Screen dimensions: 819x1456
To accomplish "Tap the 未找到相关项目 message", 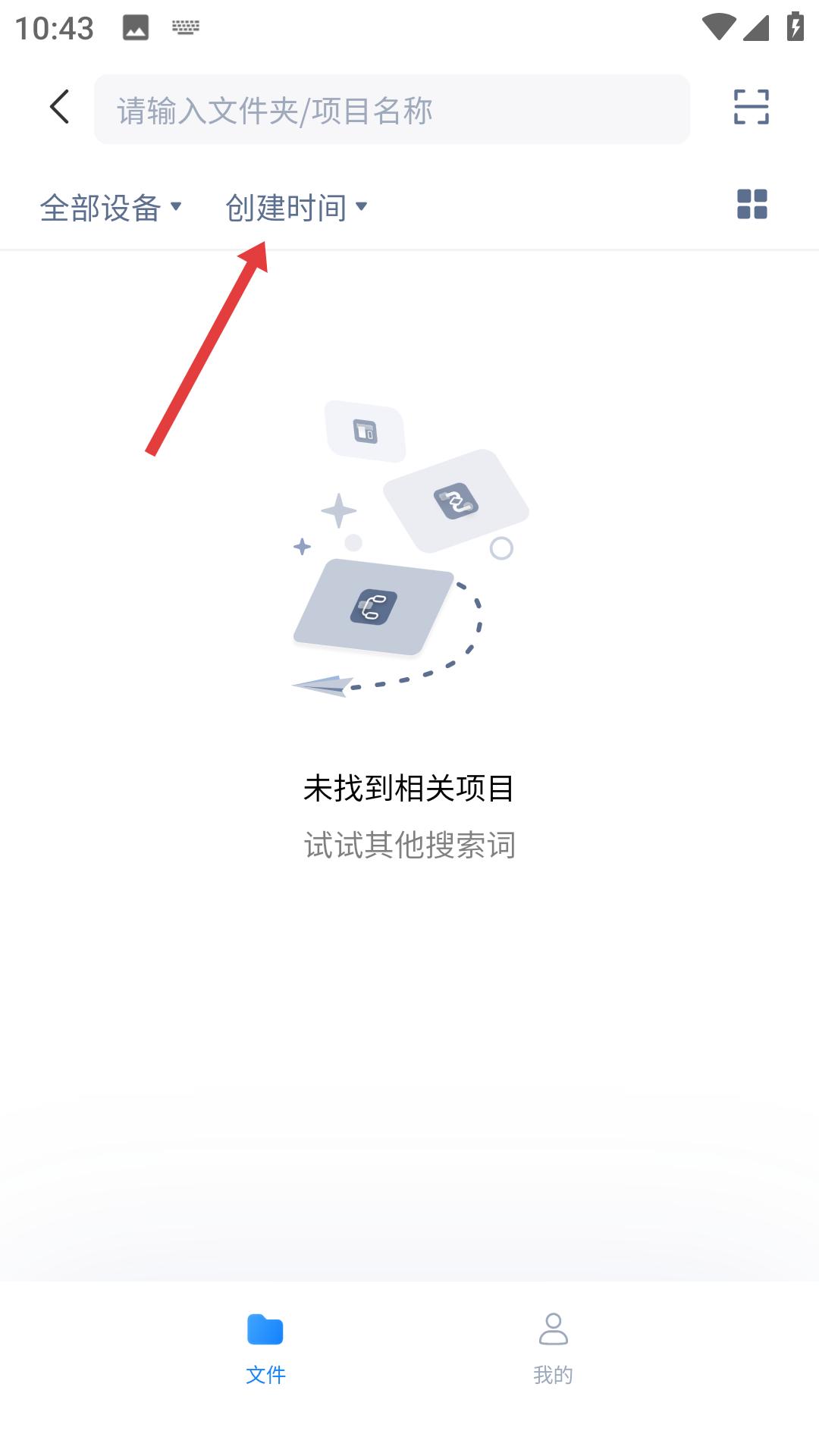I will click(409, 789).
